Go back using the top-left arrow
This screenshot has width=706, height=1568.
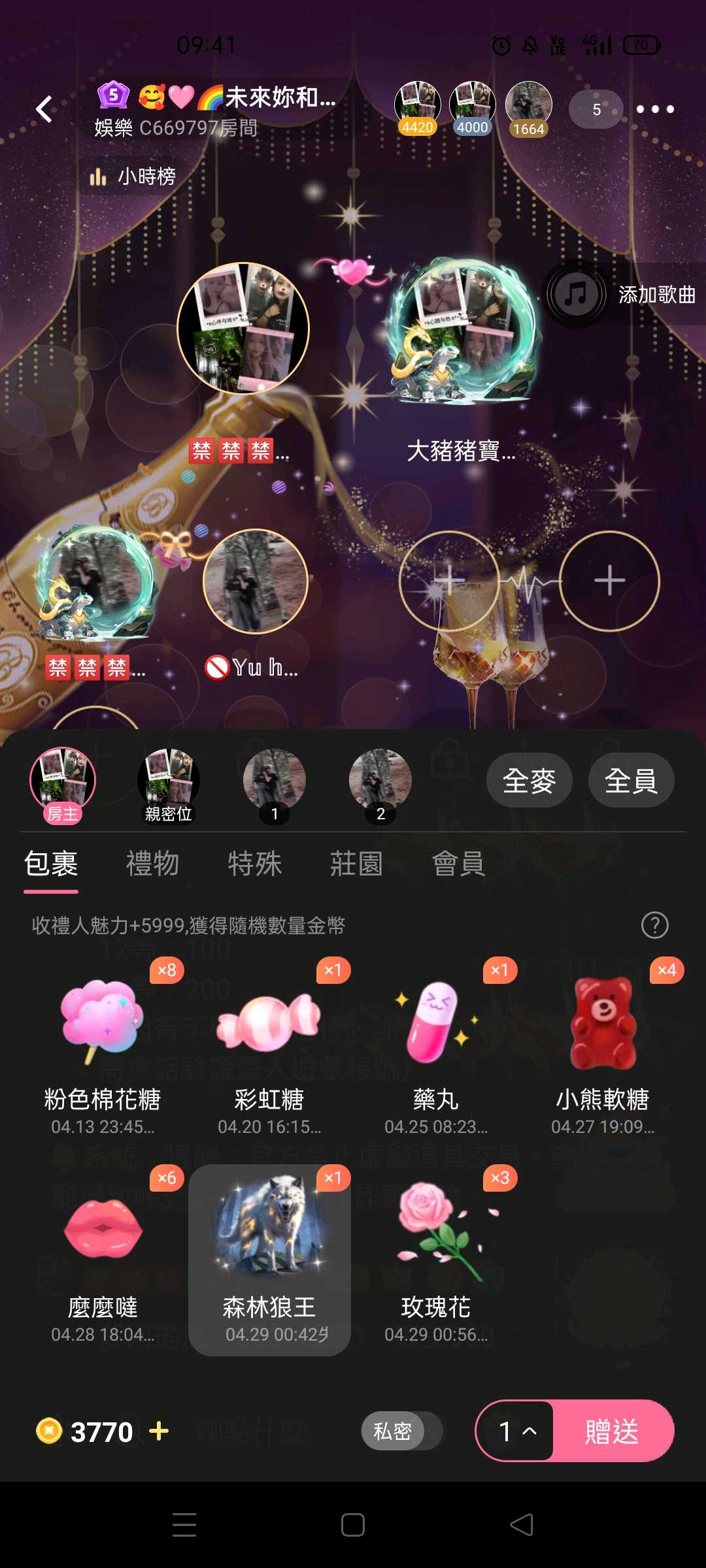44,109
